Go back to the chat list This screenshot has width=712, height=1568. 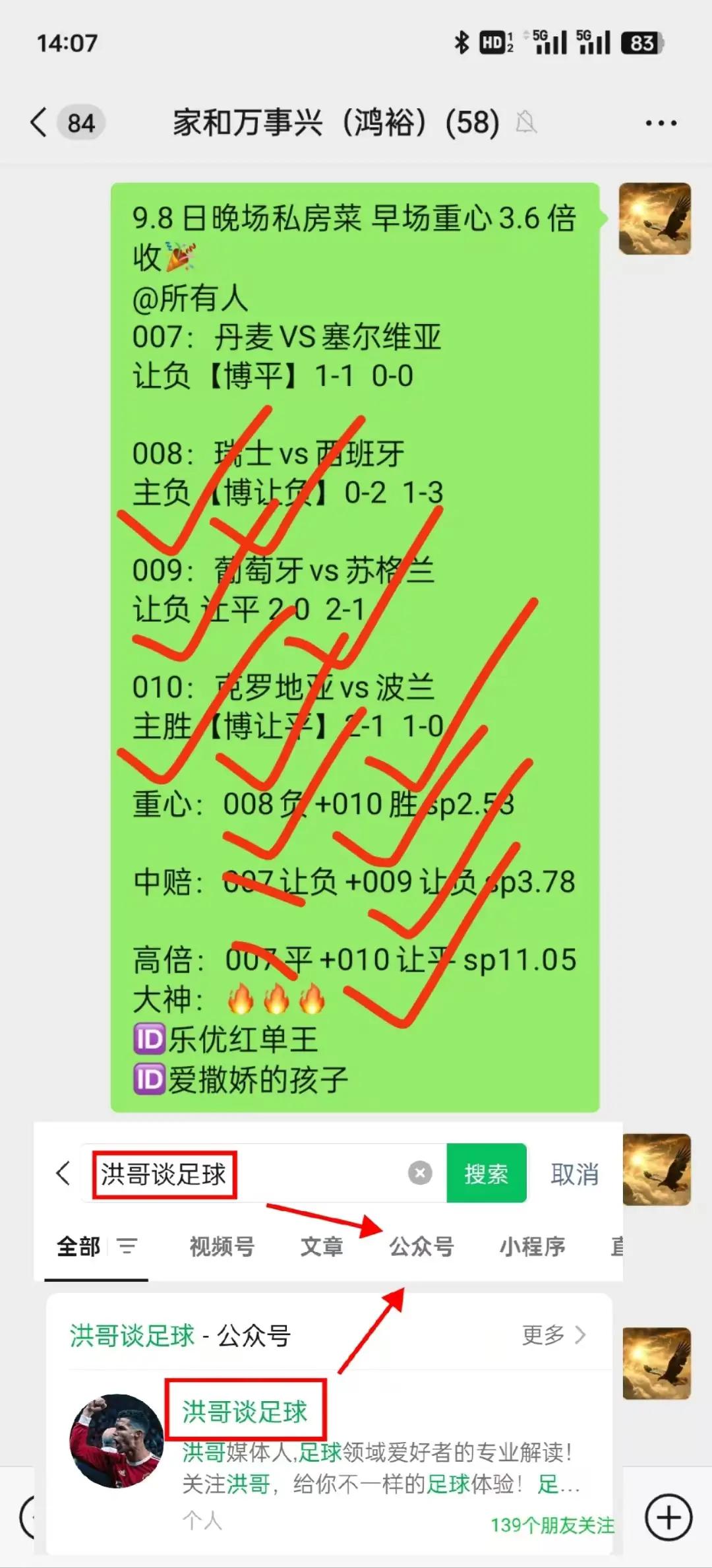[40, 123]
